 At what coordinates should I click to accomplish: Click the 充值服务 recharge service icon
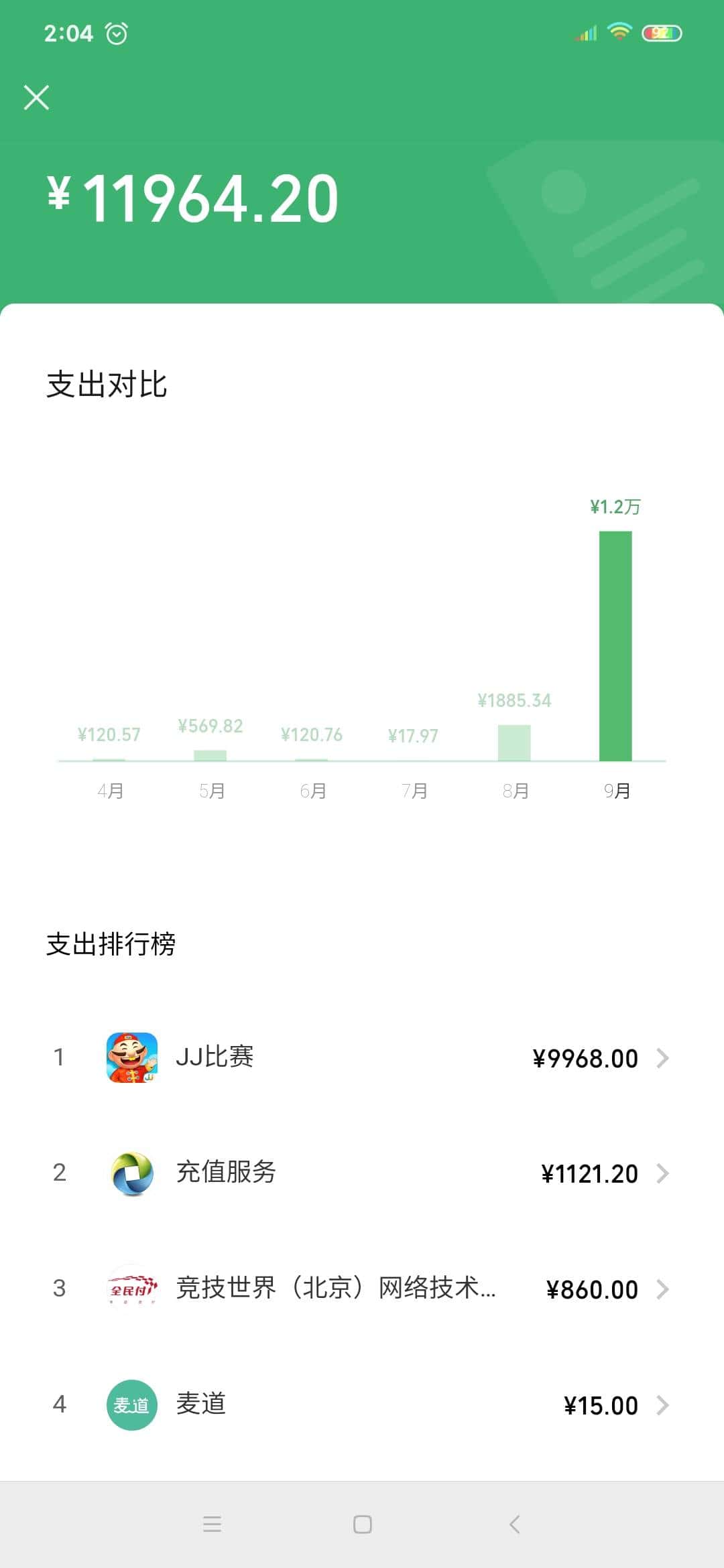tap(133, 1173)
